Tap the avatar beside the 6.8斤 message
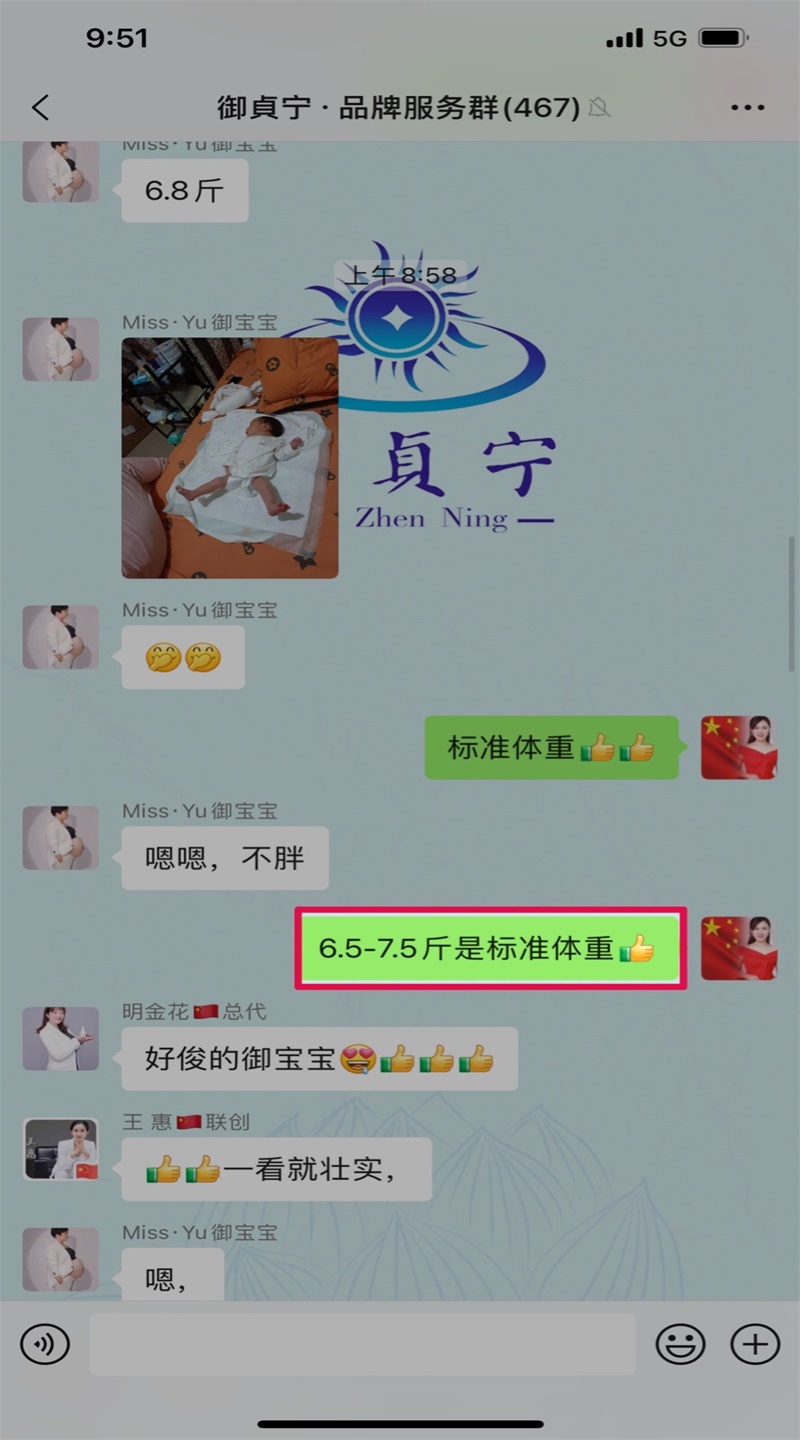800x1440 pixels. pos(60,172)
